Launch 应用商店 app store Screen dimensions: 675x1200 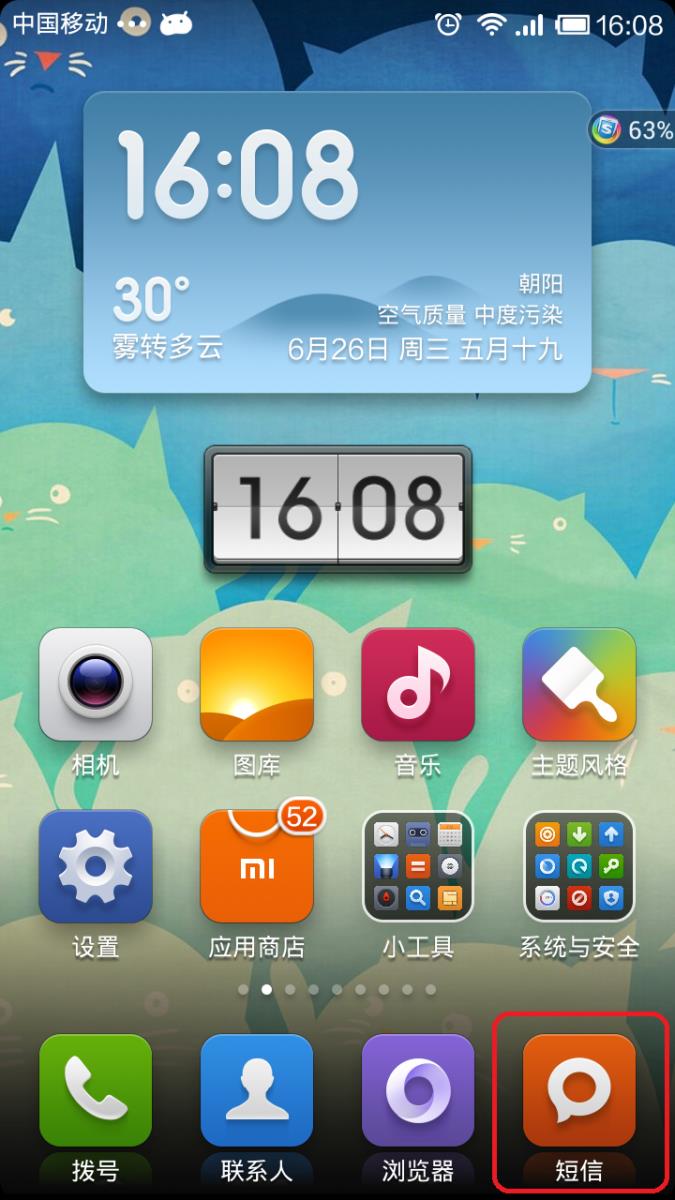click(257, 866)
